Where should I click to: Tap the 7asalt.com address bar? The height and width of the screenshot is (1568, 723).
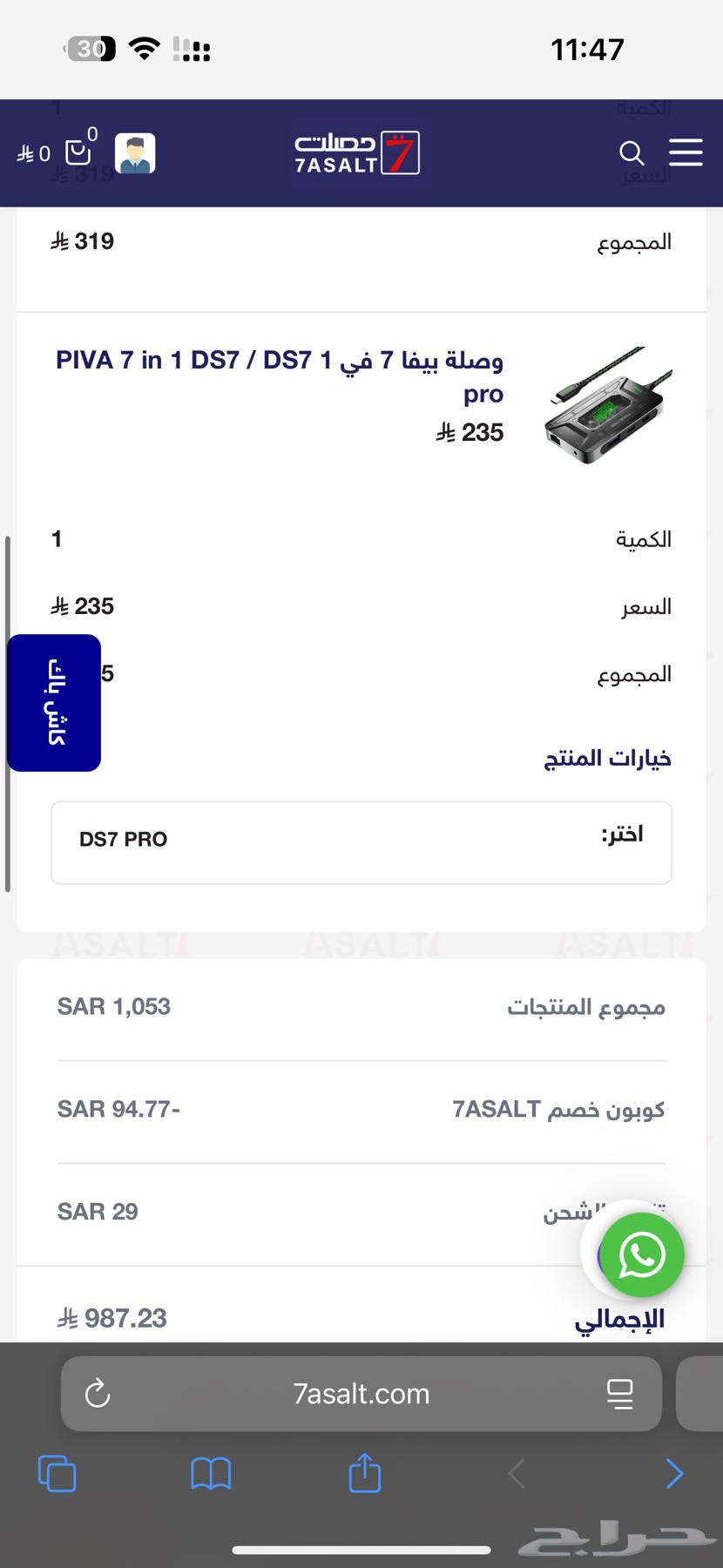[x=361, y=1393]
